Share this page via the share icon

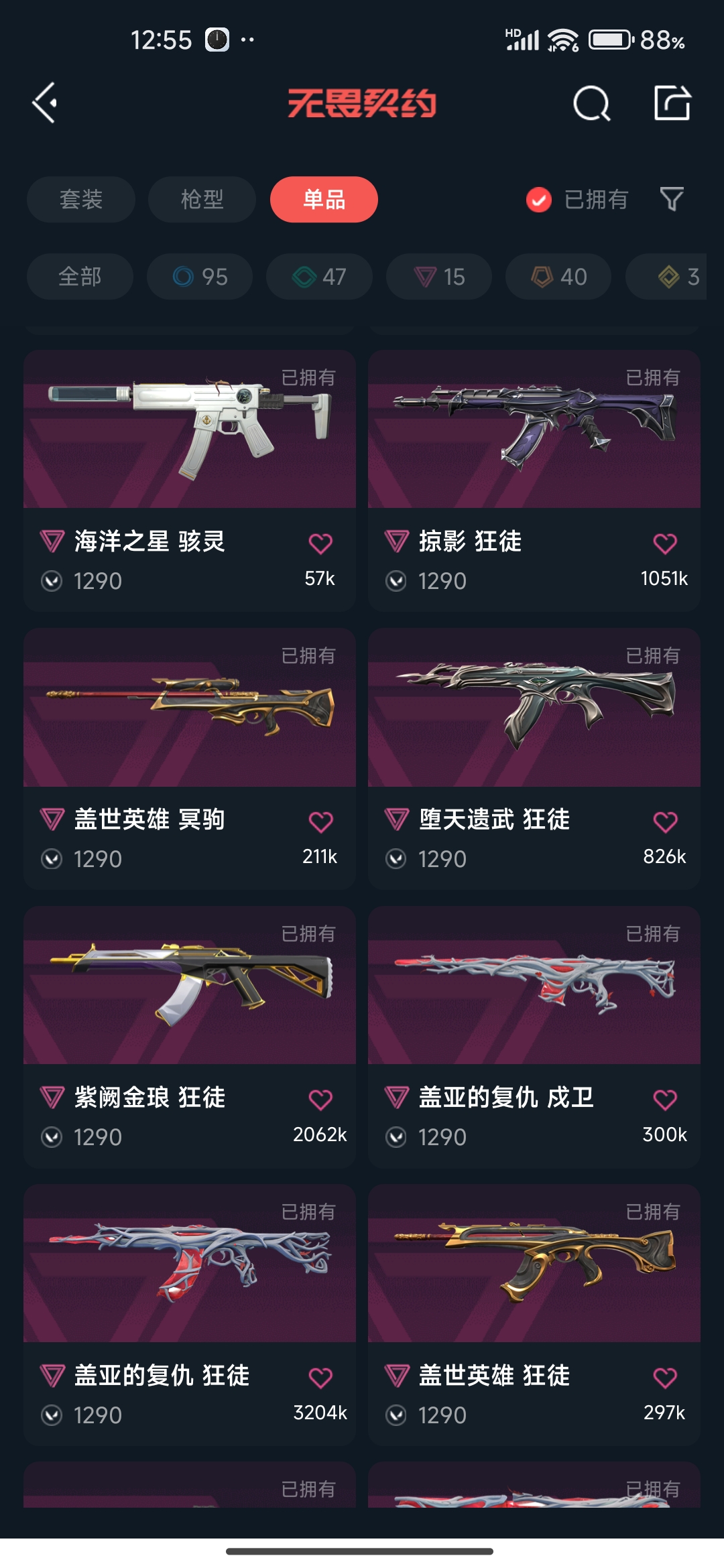click(672, 103)
